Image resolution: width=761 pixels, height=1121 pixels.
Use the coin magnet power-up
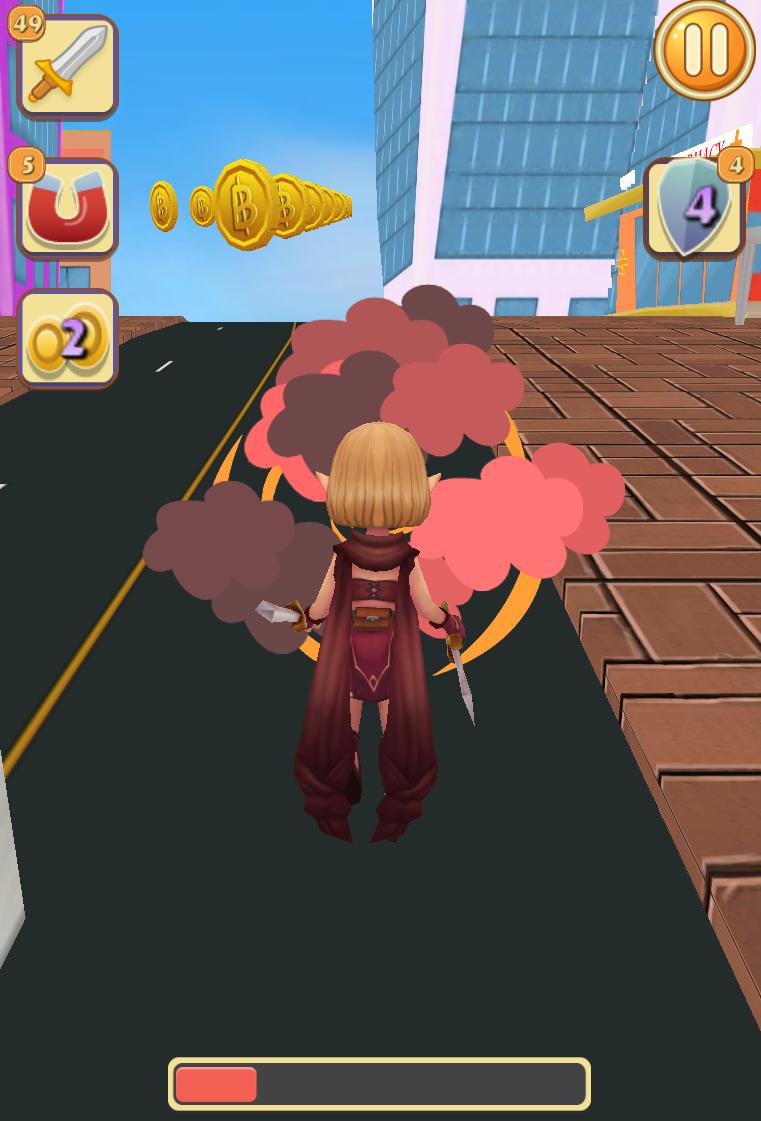(68, 209)
